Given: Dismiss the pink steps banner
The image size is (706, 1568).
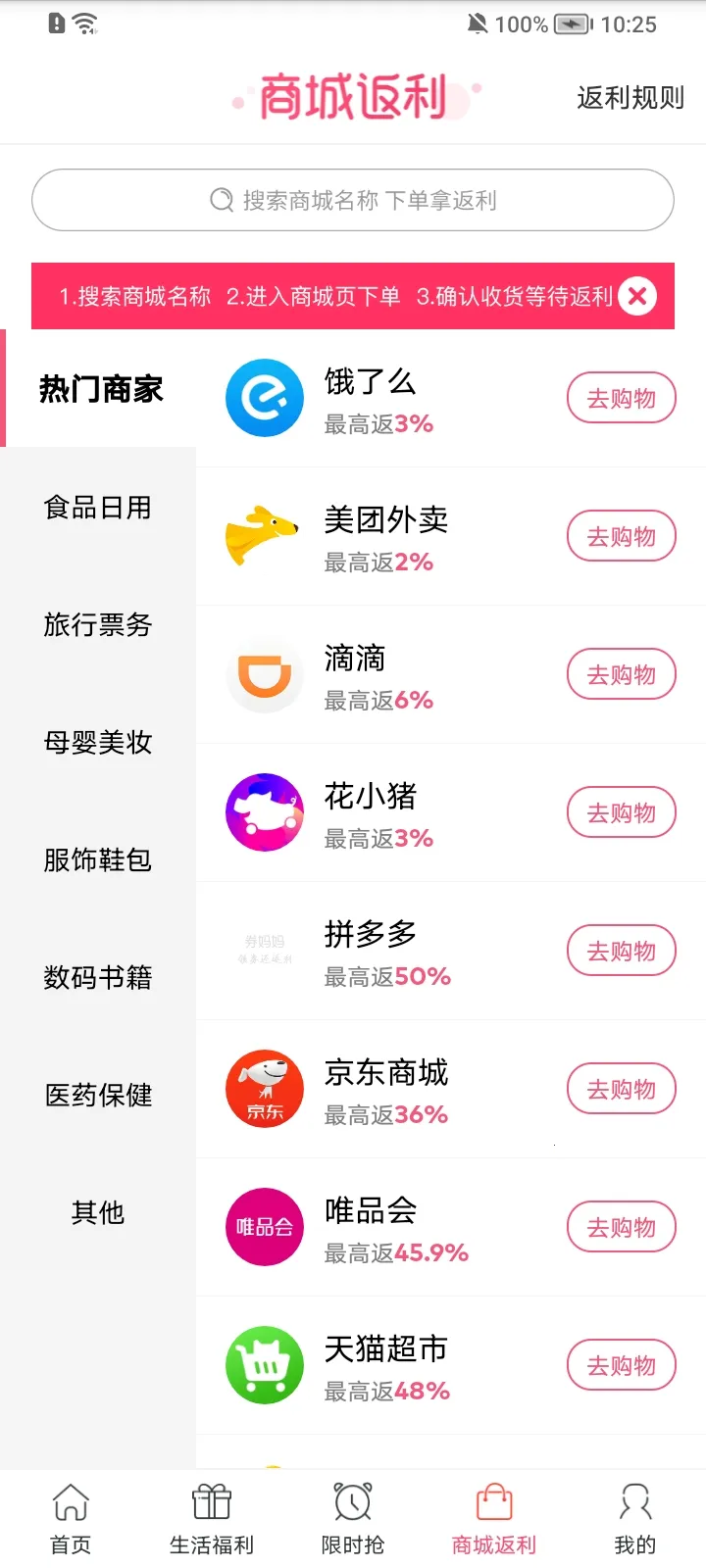Looking at the screenshot, I should click(637, 296).
